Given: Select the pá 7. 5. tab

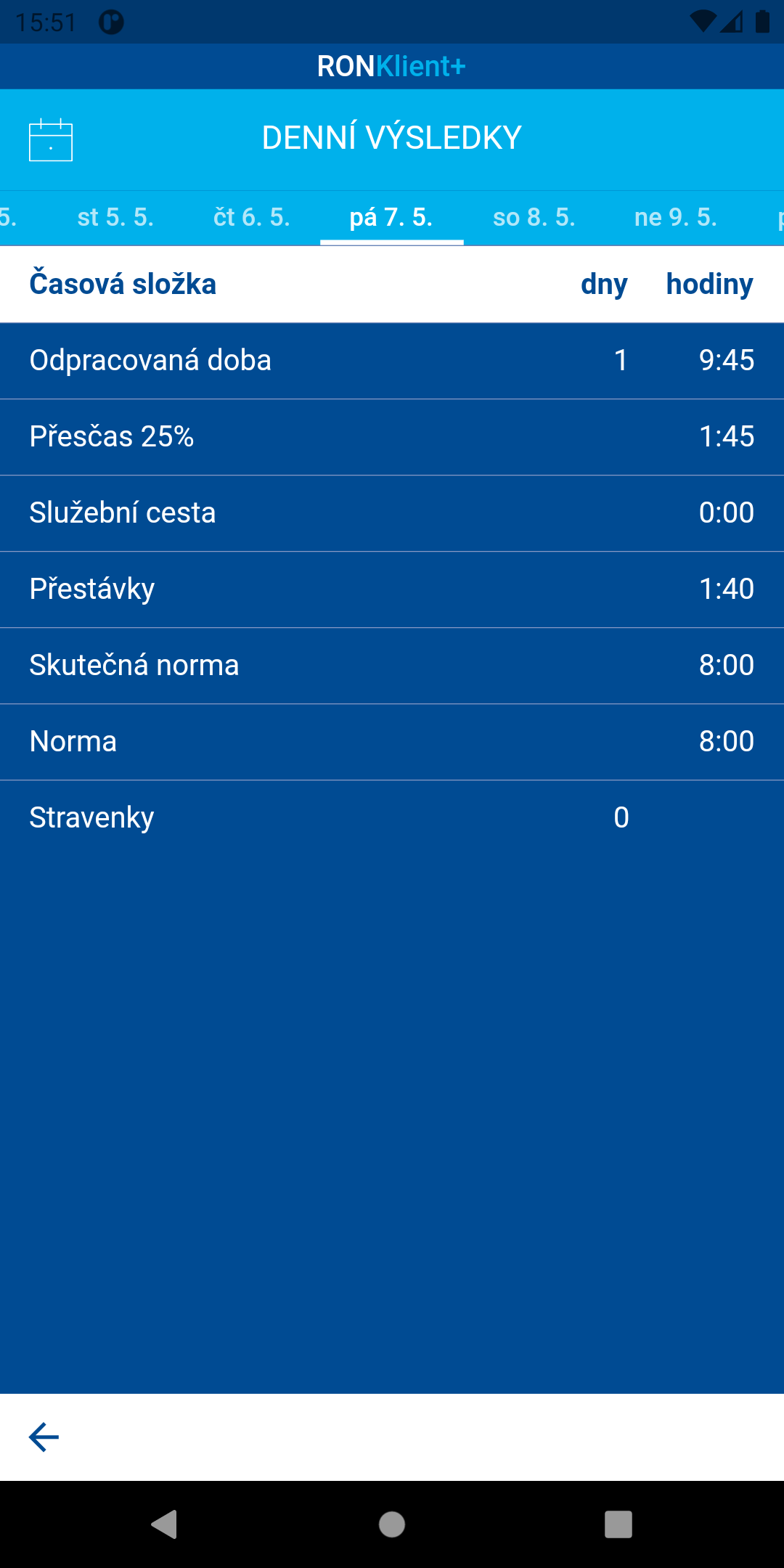Looking at the screenshot, I should [391, 217].
